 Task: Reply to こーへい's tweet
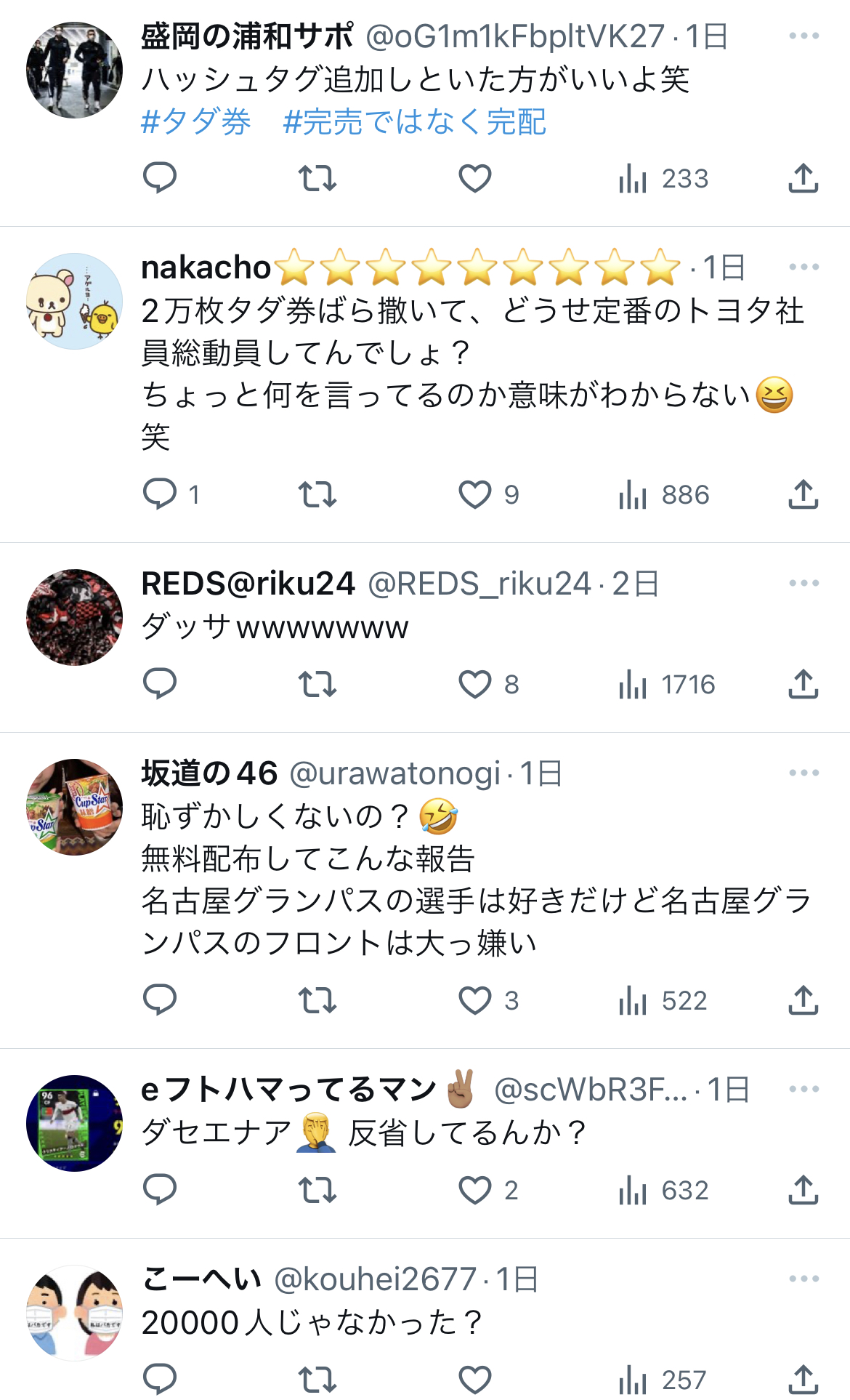[160, 1379]
